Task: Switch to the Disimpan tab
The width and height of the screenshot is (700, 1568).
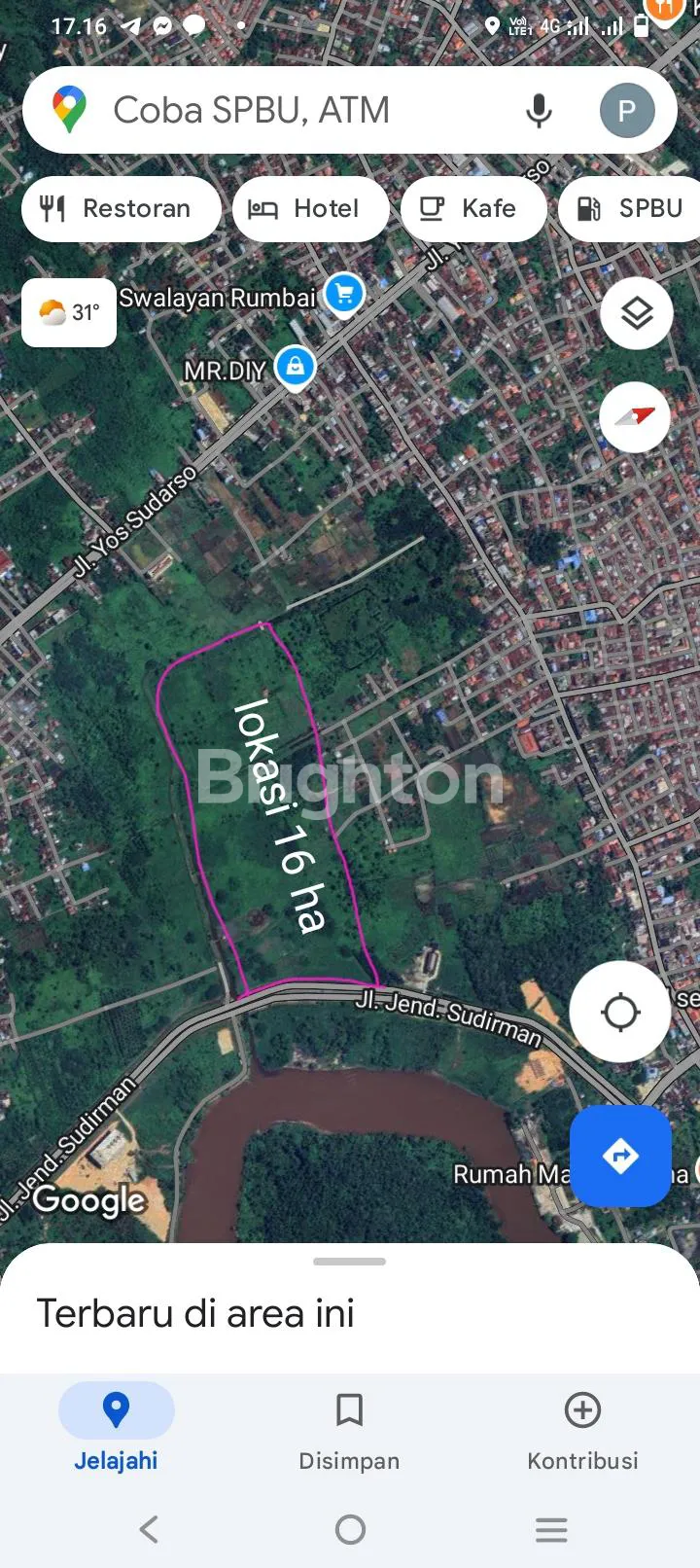Action: 349,1426
